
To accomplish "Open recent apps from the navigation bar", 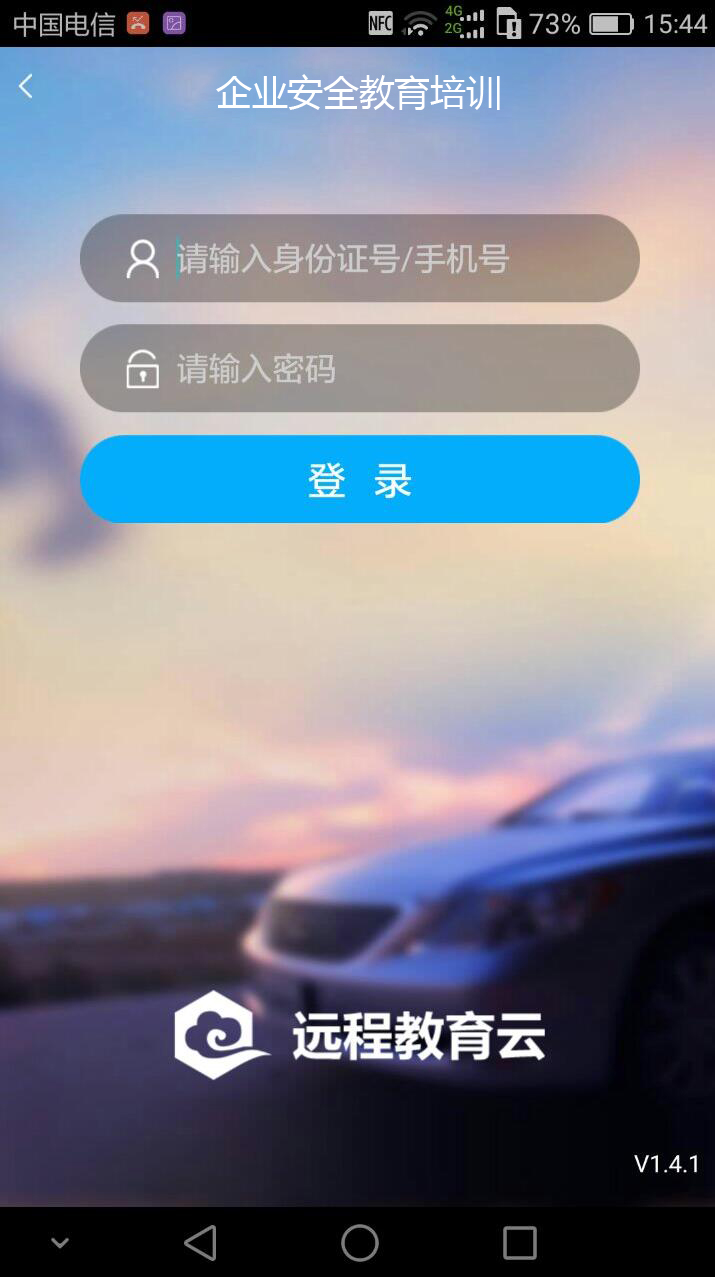I will (519, 1243).
